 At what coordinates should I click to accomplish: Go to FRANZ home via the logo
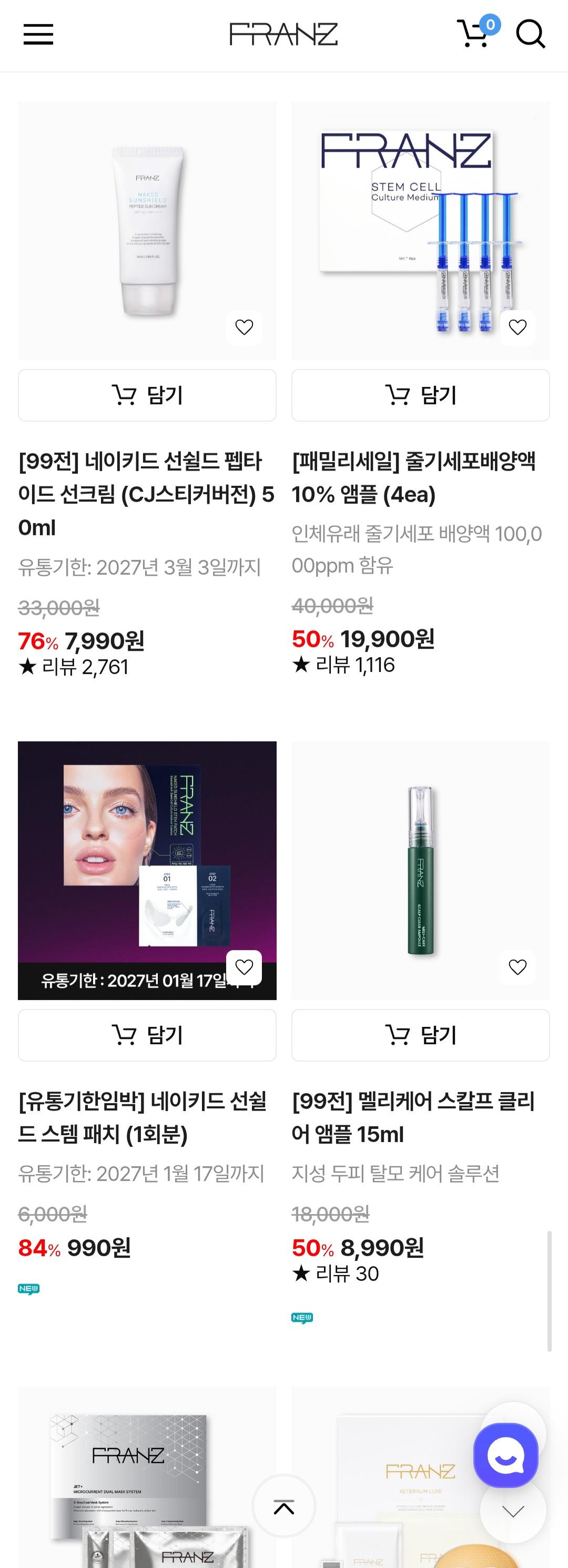[x=283, y=35]
